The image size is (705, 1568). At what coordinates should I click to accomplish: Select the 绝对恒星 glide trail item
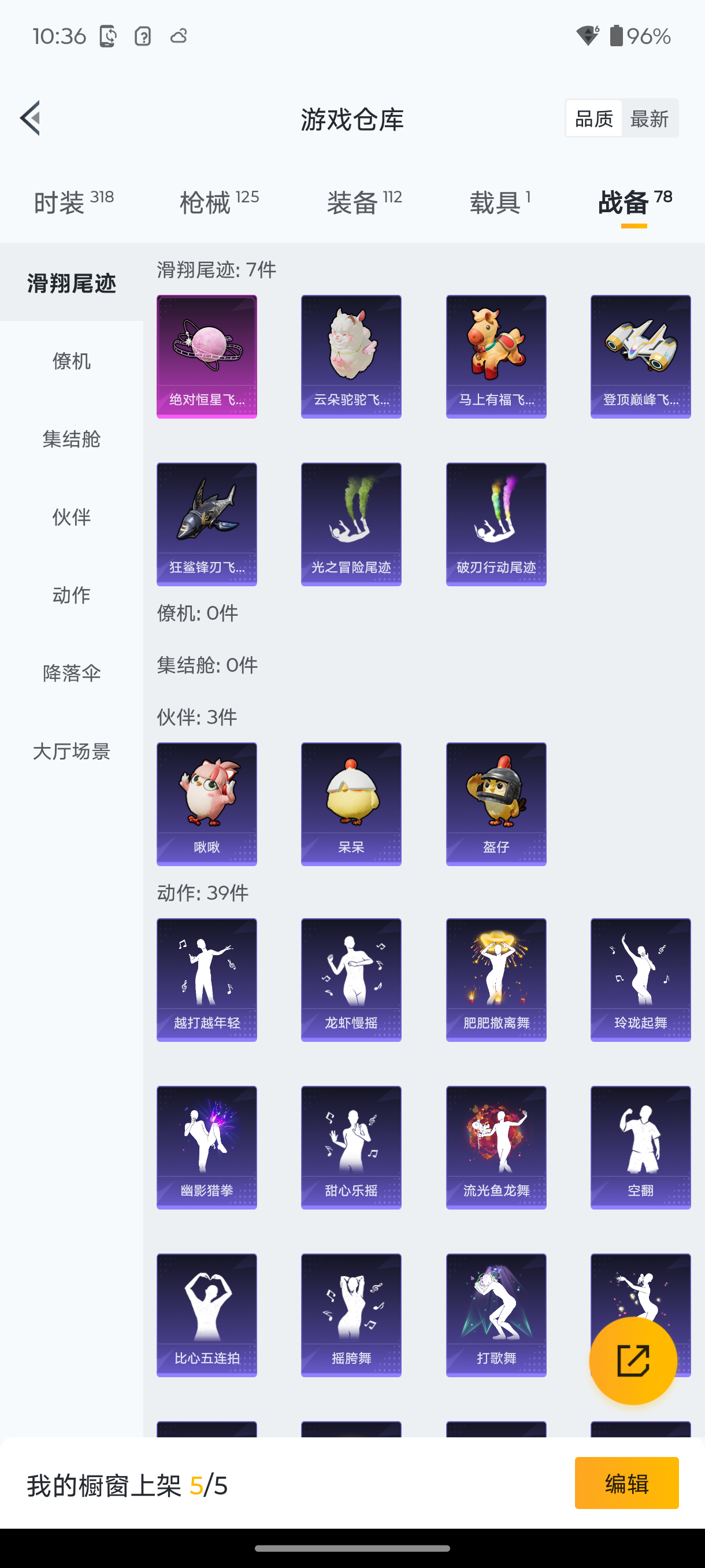click(206, 356)
